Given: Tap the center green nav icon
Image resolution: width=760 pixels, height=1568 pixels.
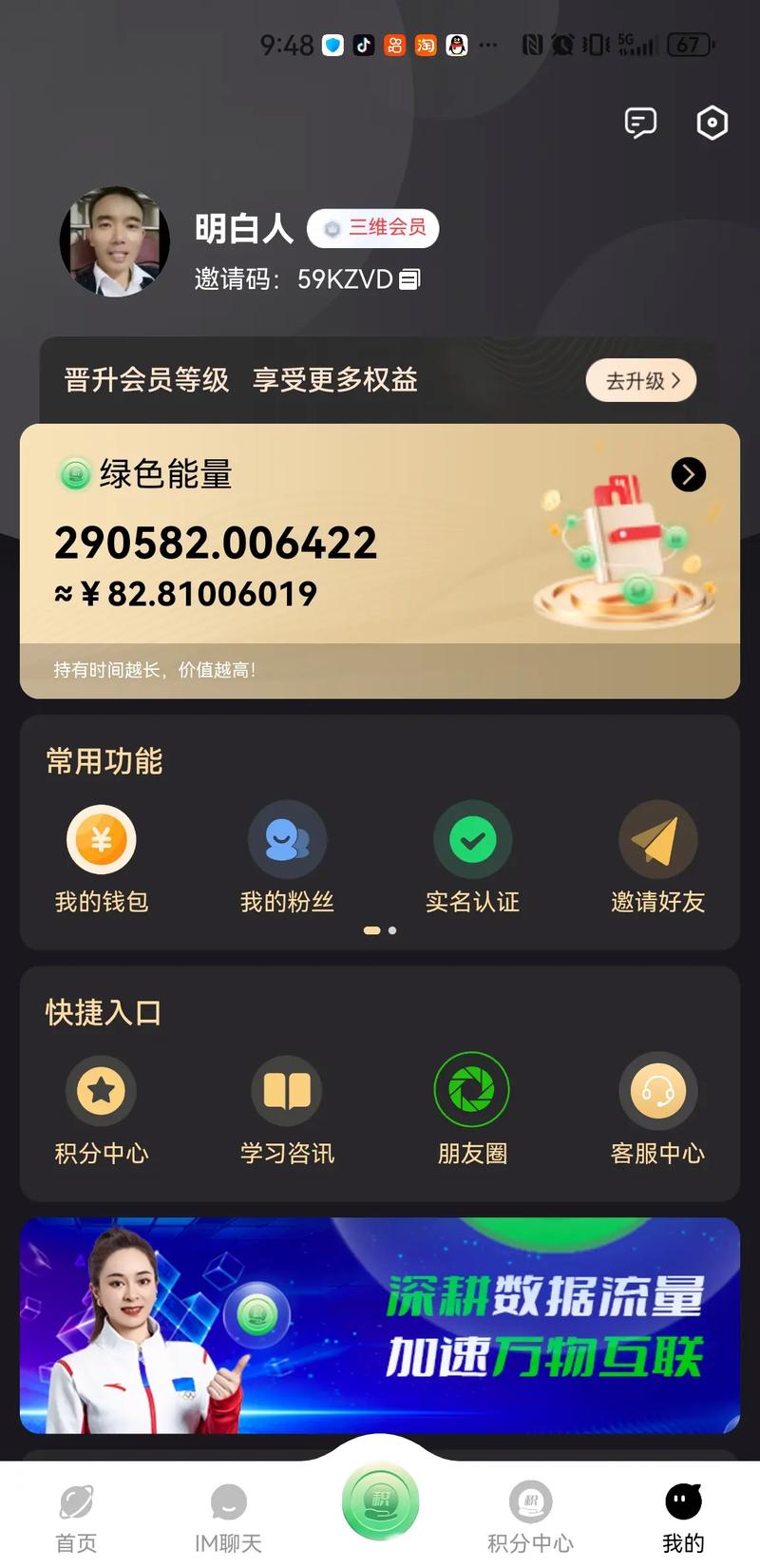Looking at the screenshot, I should 380,1501.
